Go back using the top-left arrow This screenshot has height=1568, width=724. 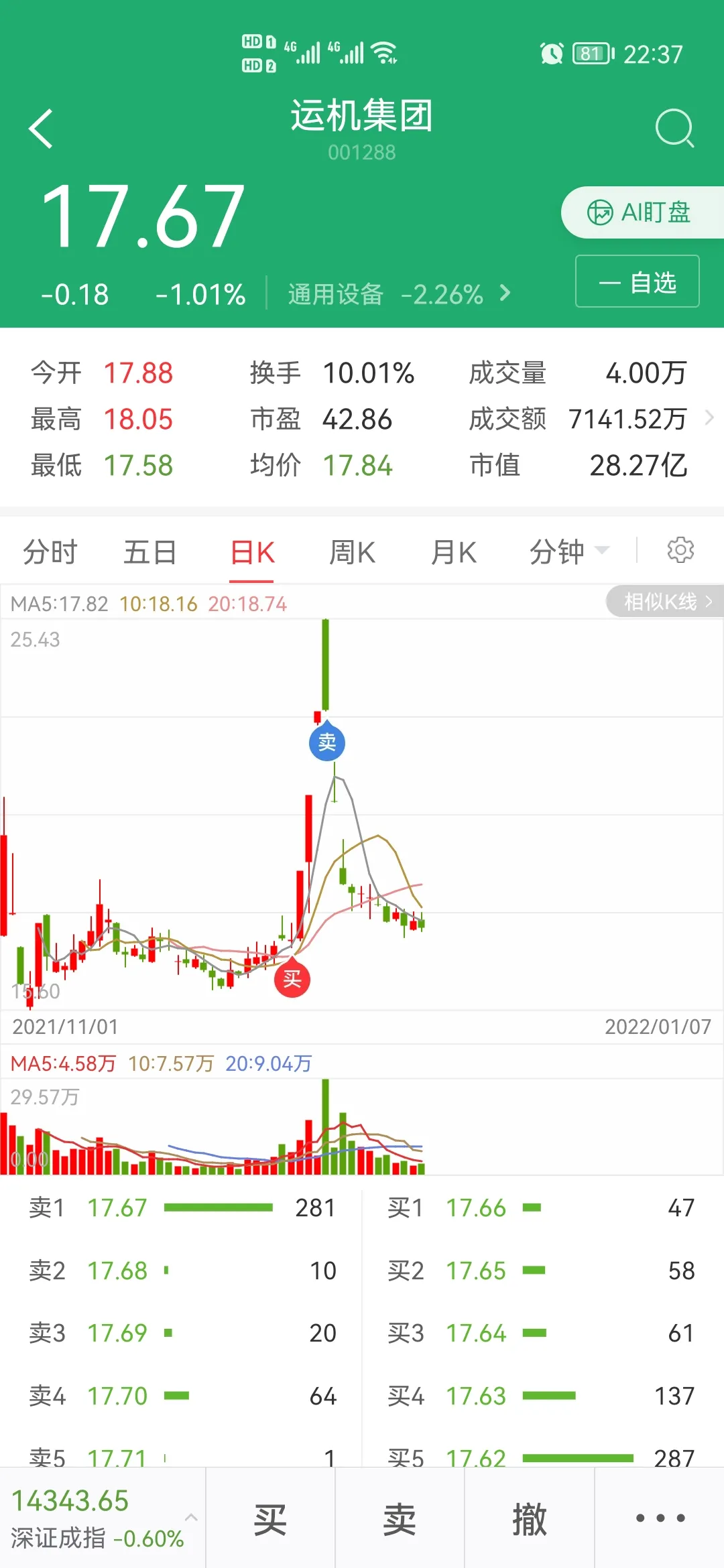point(41,128)
